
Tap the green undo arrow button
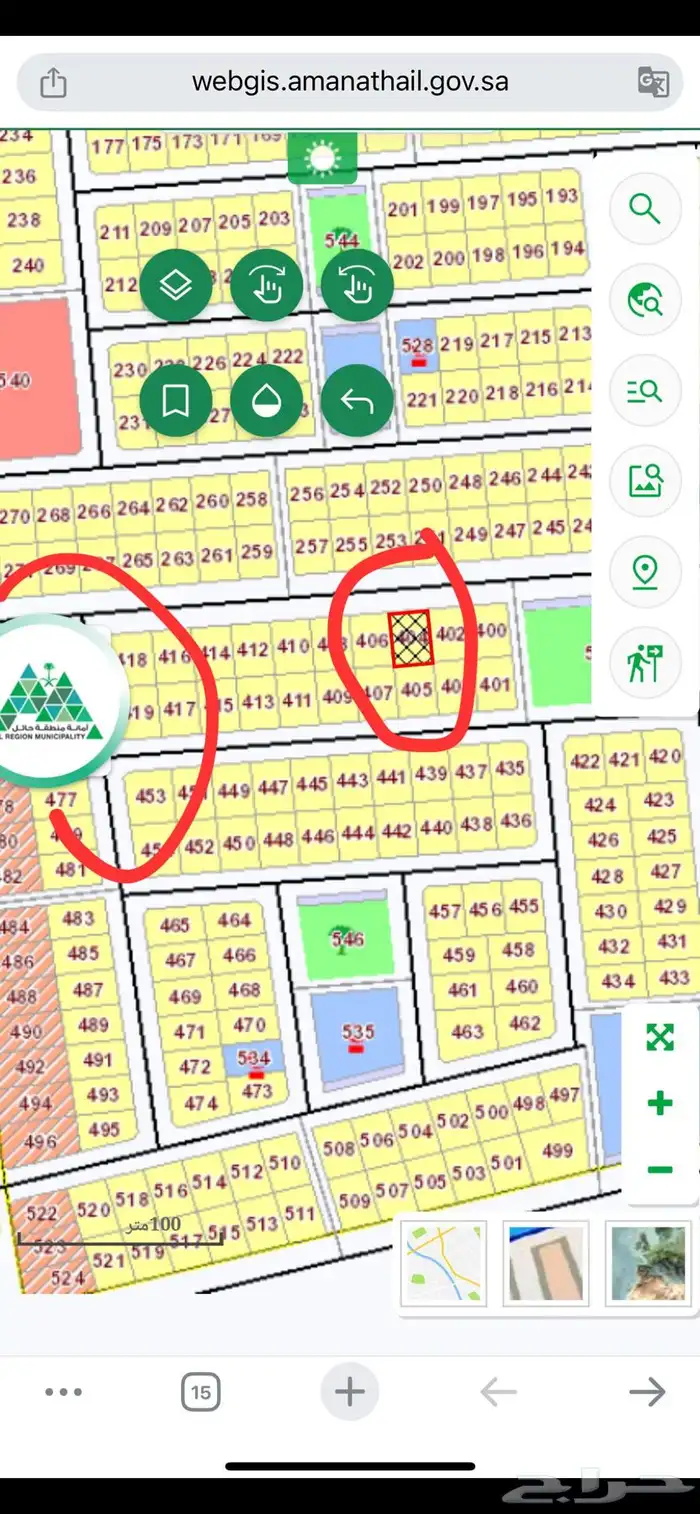click(x=357, y=402)
